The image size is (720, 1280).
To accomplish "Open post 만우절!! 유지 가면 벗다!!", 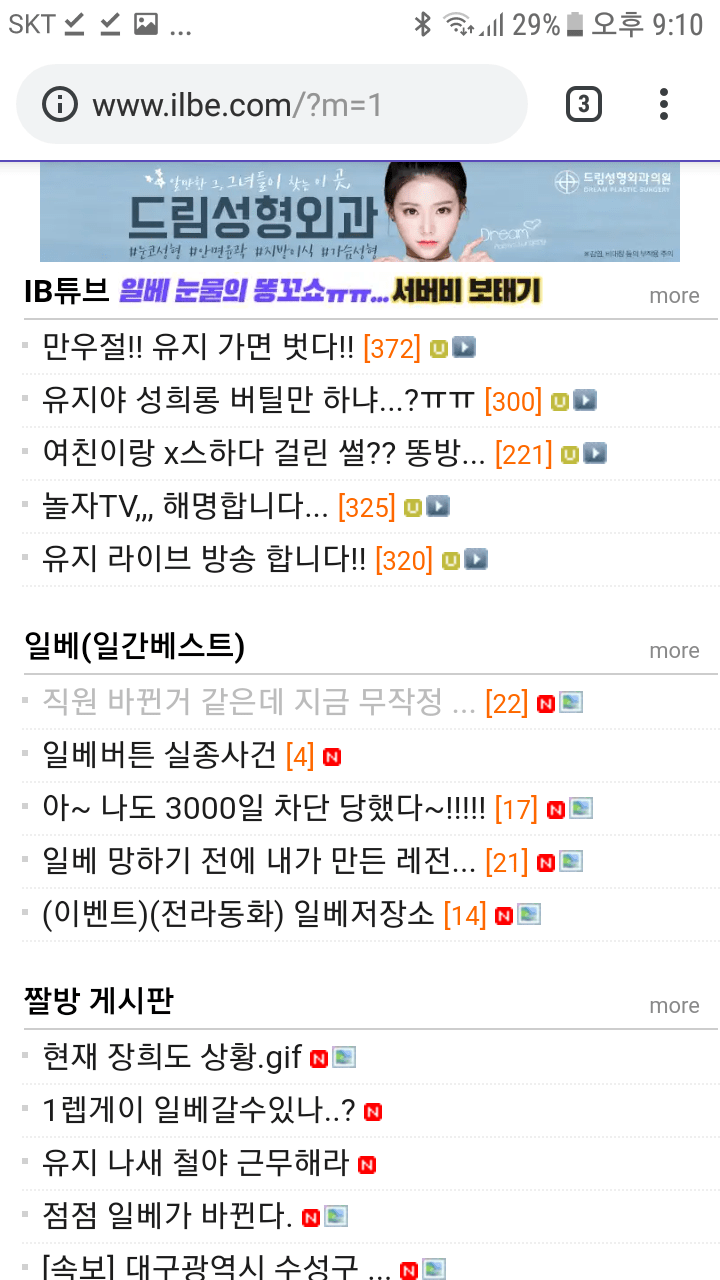I will point(198,348).
